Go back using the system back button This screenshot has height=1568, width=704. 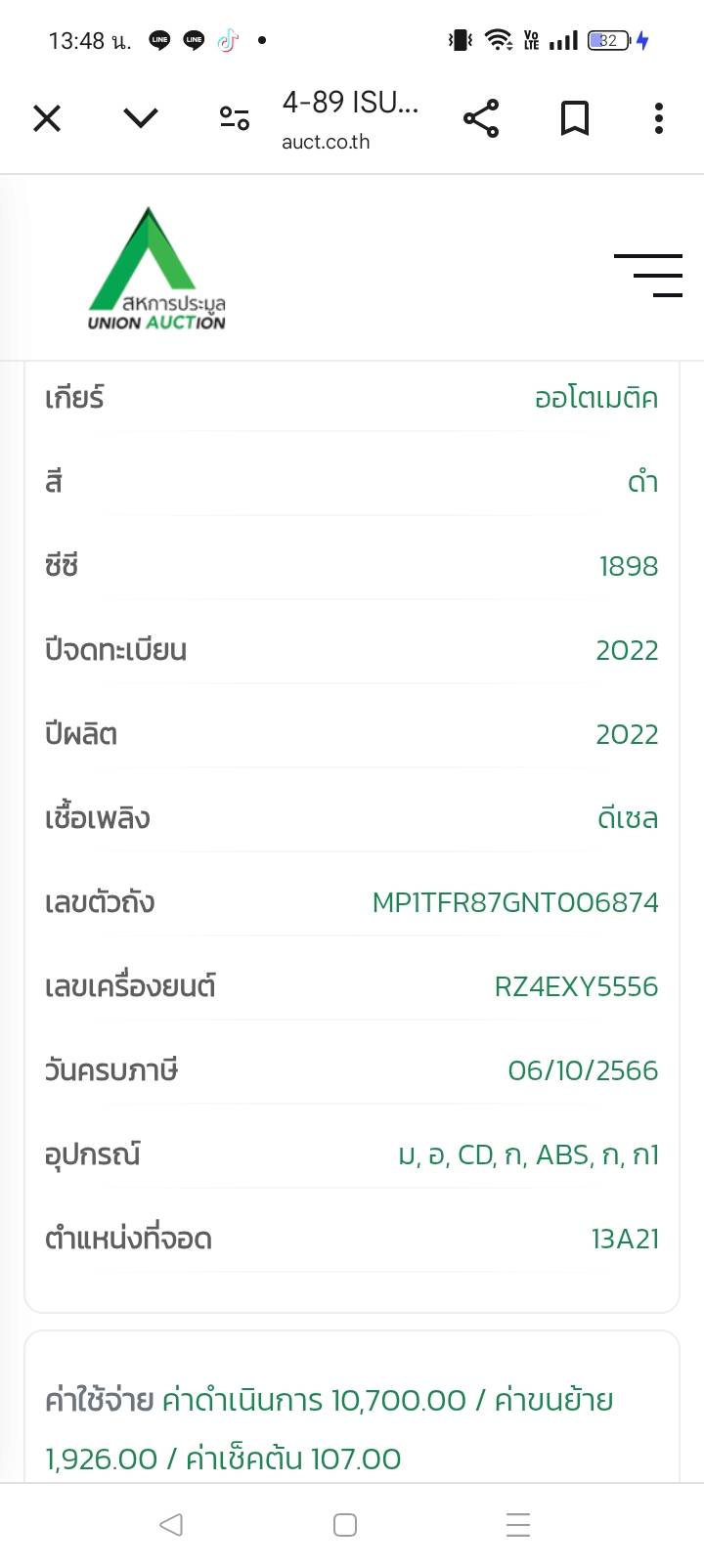click(171, 1524)
